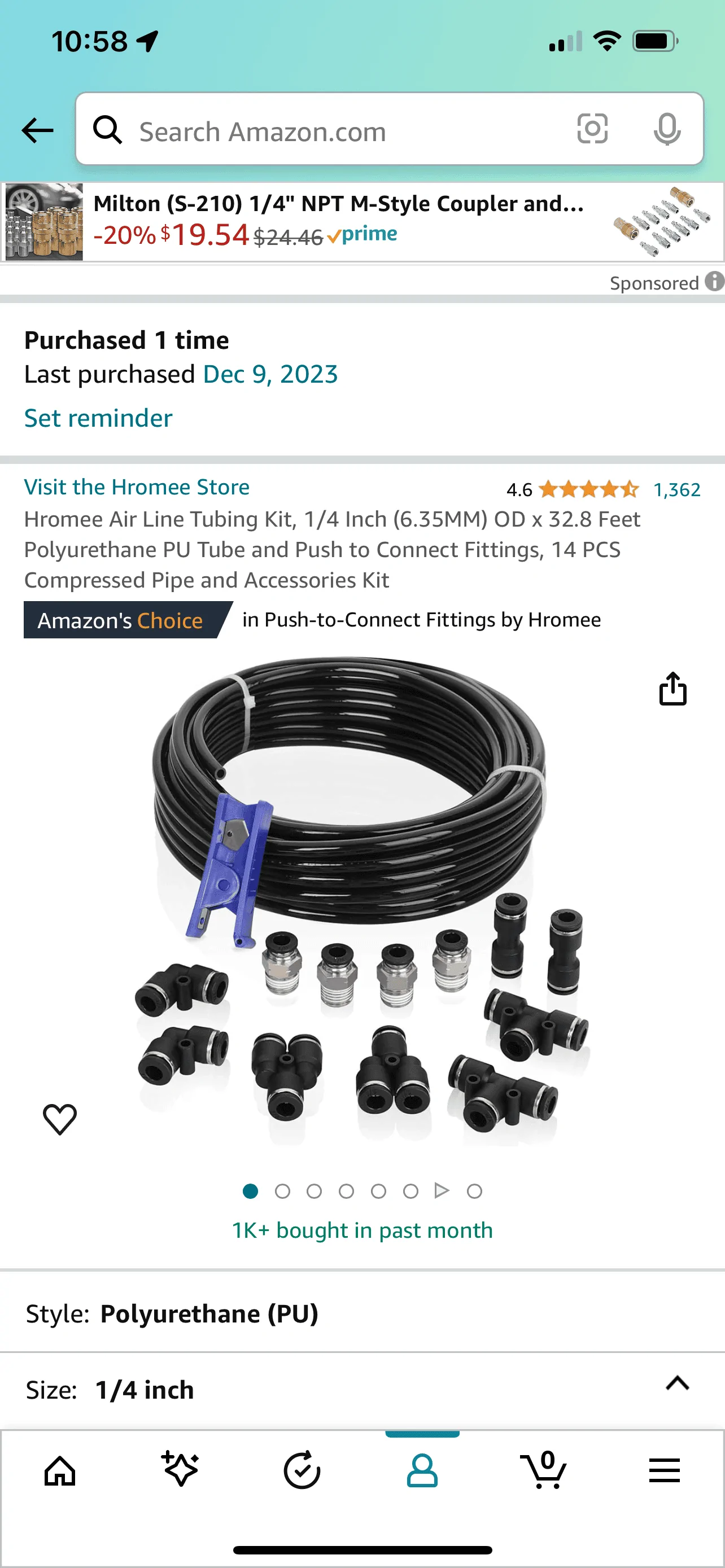This screenshot has width=725, height=1568.
Task: Share this product
Action: pos(672,689)
